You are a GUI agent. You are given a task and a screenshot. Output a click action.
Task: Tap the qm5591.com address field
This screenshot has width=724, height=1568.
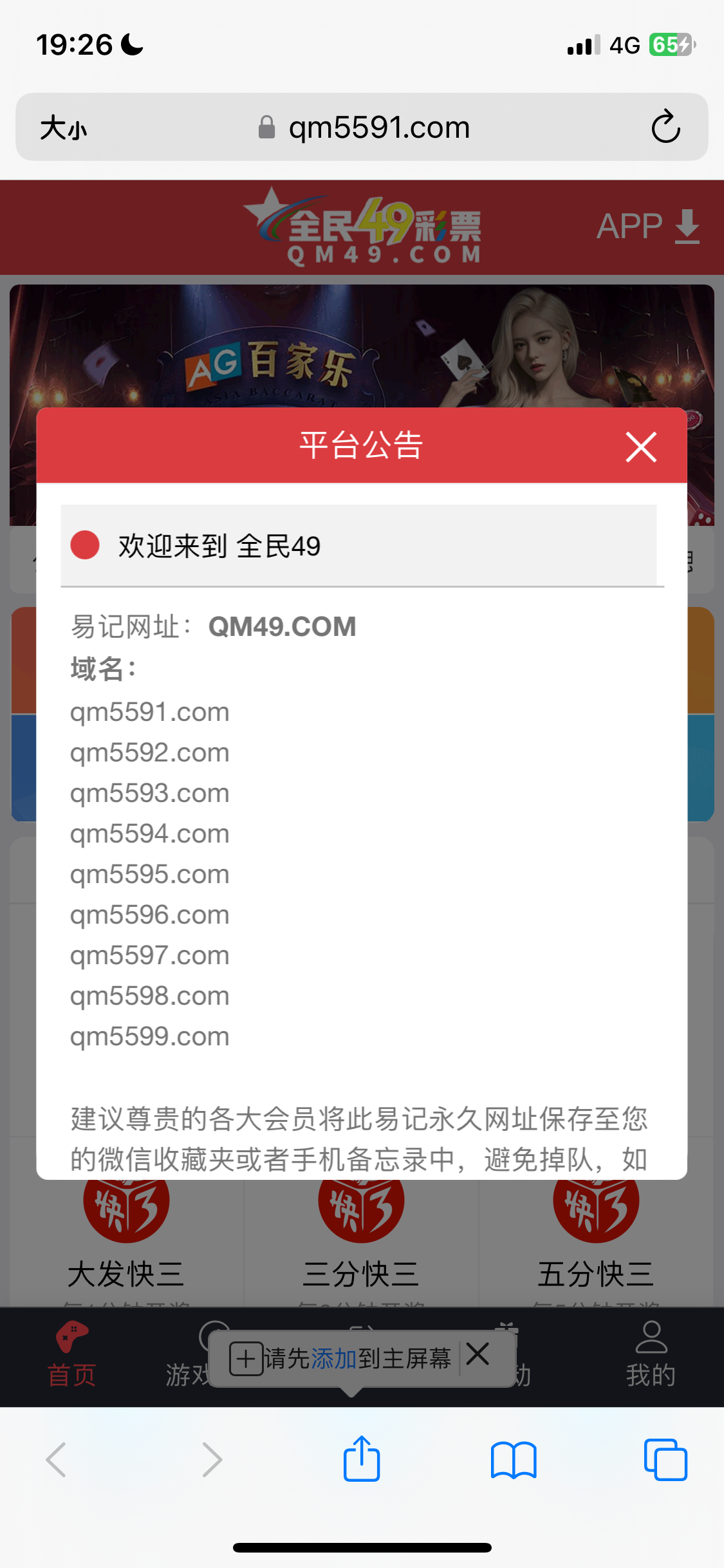[x=378, y=127]
